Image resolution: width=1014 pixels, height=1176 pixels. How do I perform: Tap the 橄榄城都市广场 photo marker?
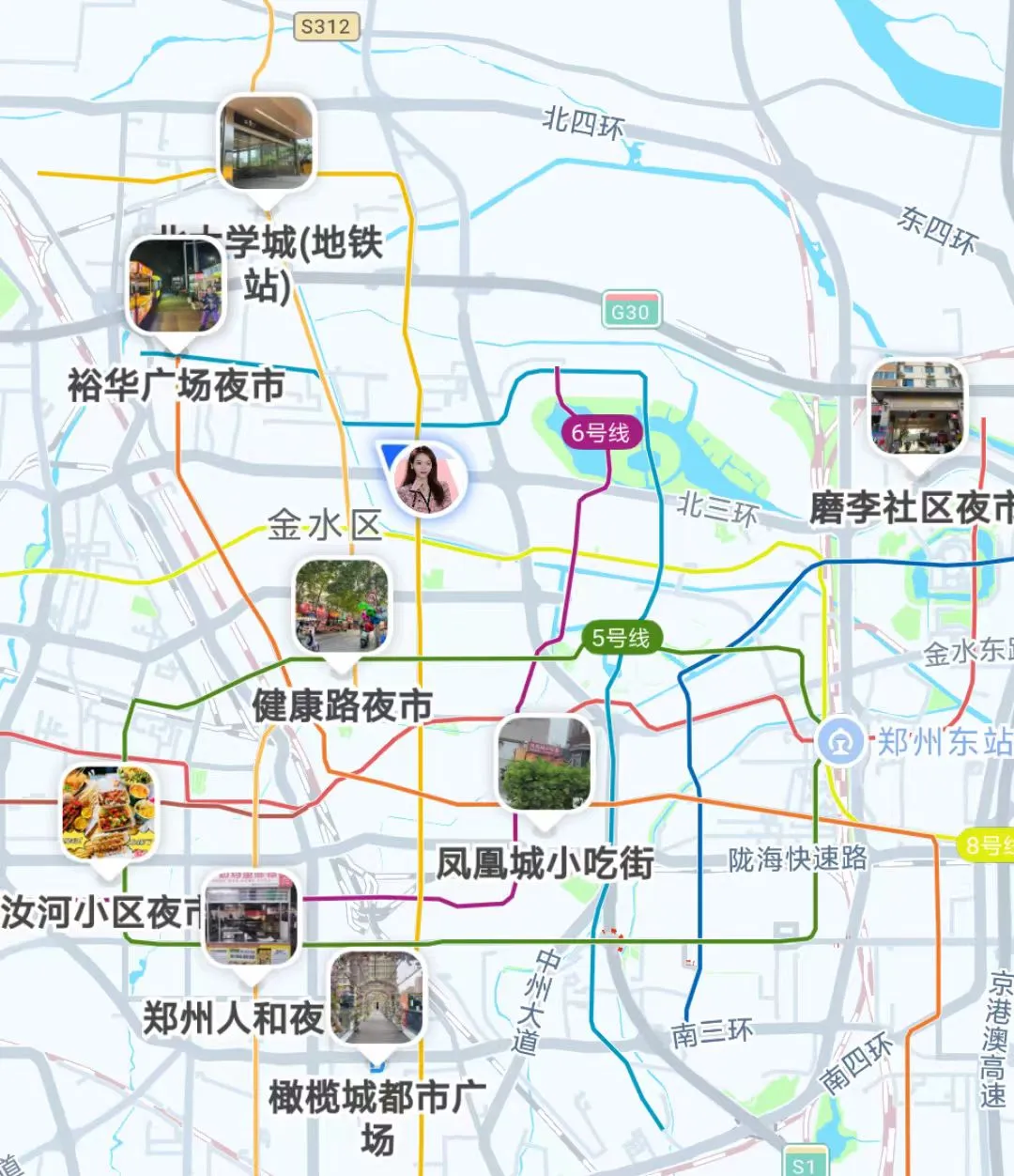tap(376, 998)
